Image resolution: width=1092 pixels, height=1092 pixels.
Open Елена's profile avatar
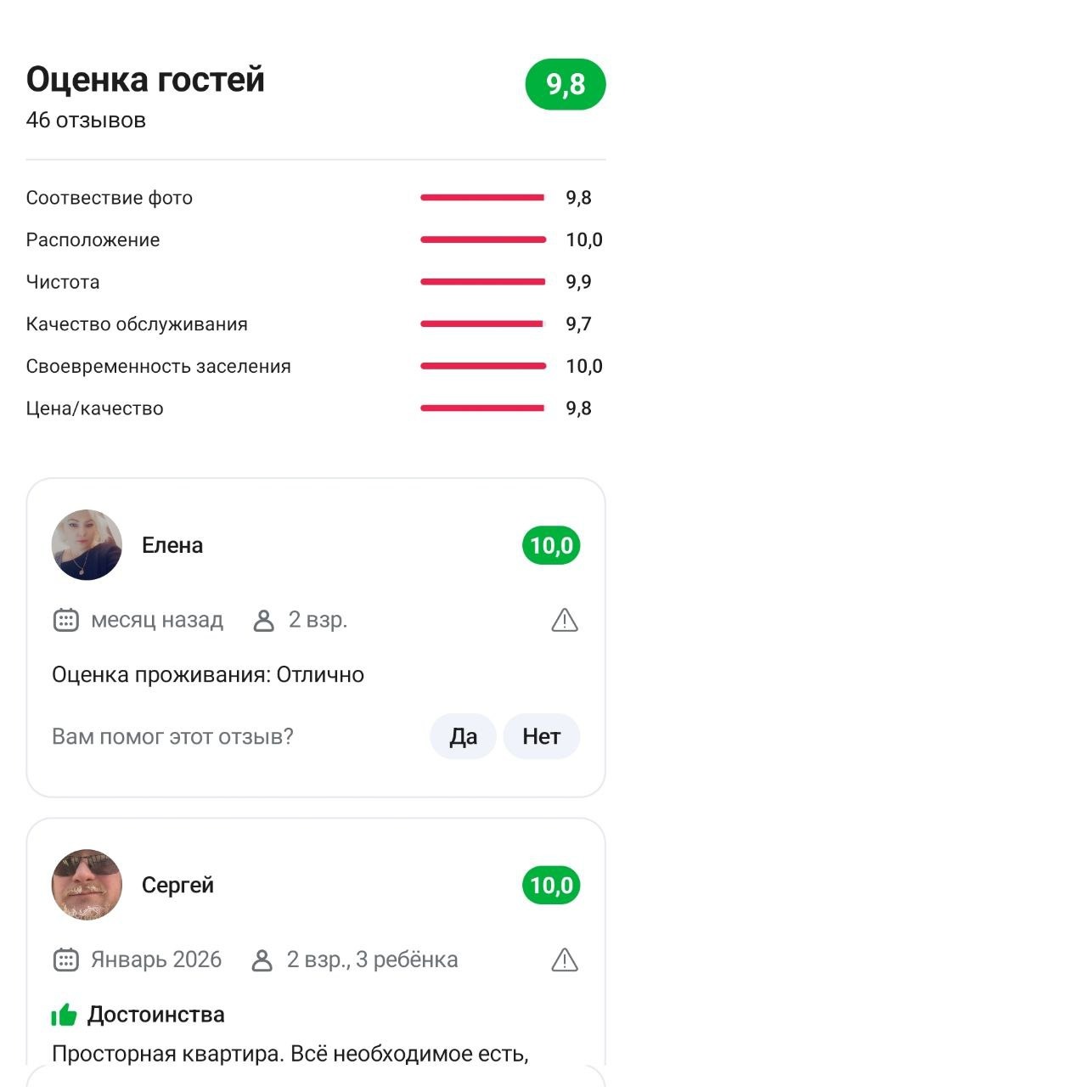click(87, 545)
